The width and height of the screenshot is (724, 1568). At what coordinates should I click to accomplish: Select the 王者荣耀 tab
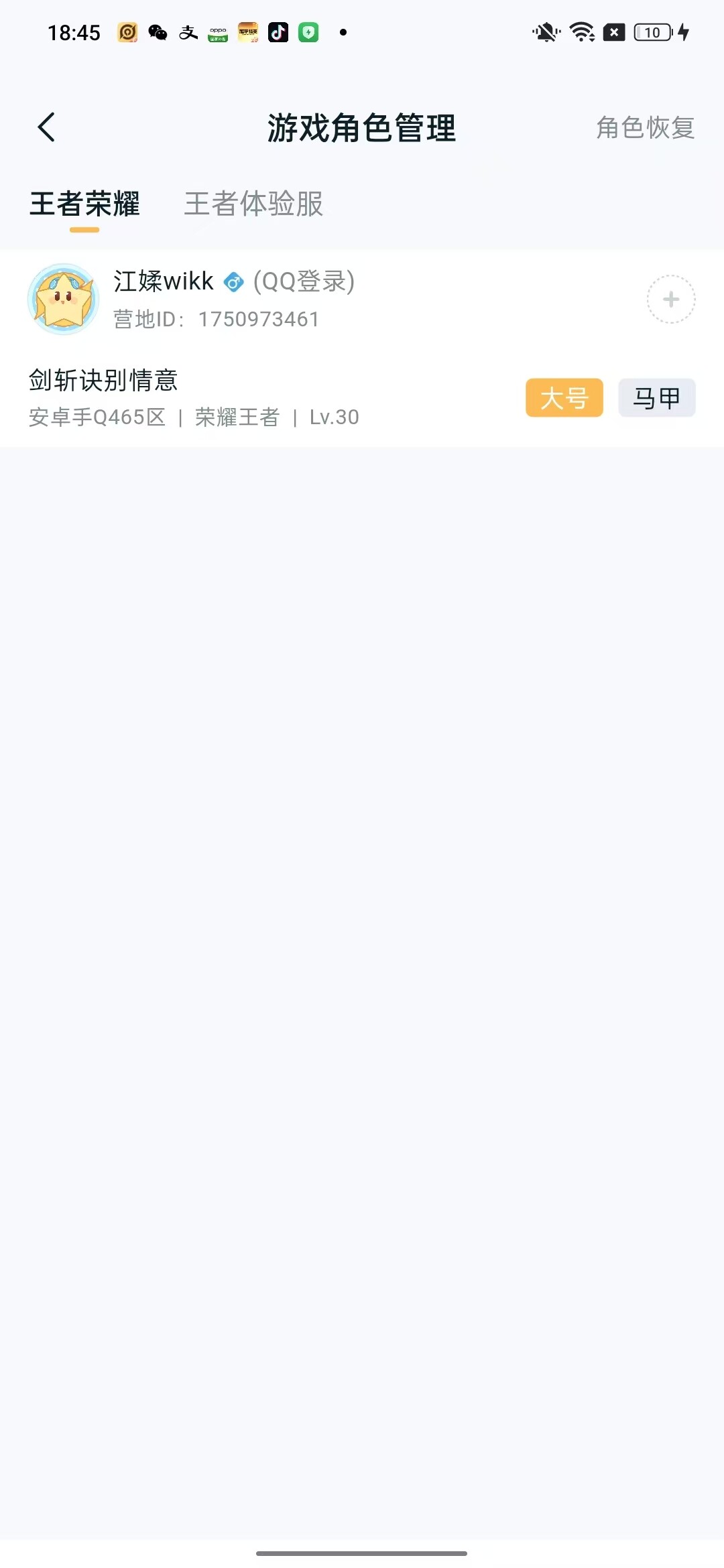[x=84, y=204]
